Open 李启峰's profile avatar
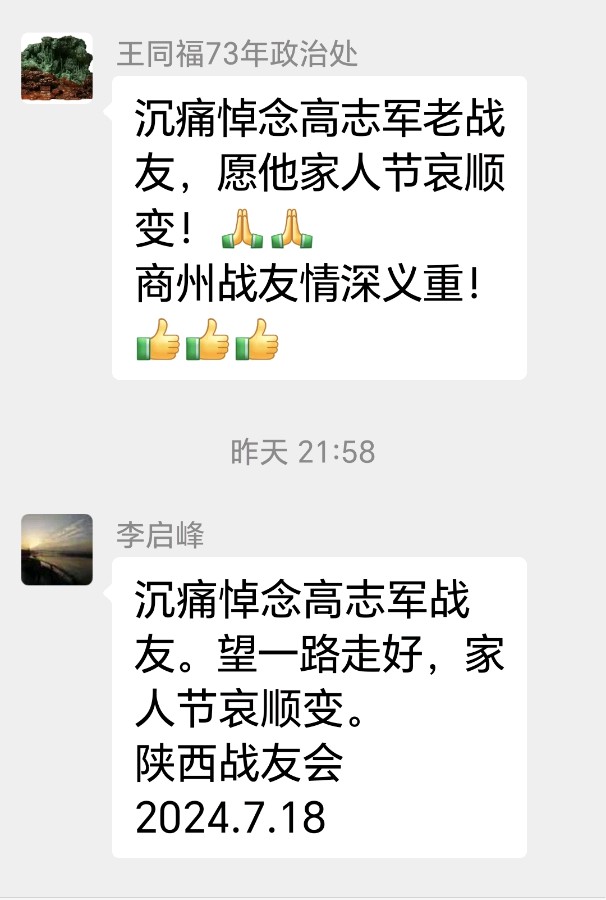 tap(57, 549)
